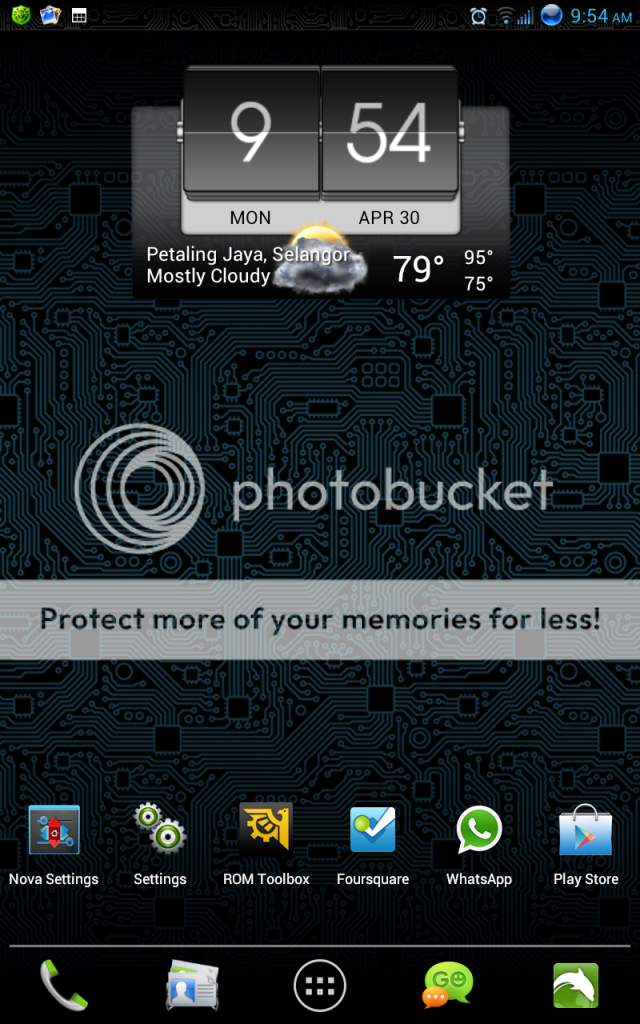Launch GO SMS messaging from the dock
This screenshot has height=1024, width=640.
[x=448, y=986]
